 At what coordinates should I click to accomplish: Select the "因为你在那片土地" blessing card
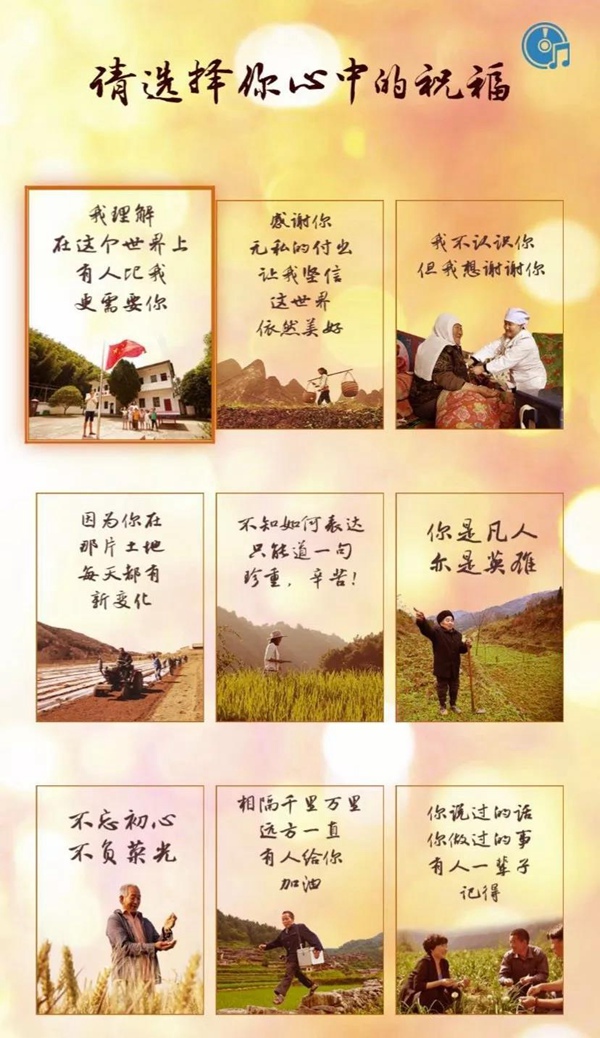120,606
